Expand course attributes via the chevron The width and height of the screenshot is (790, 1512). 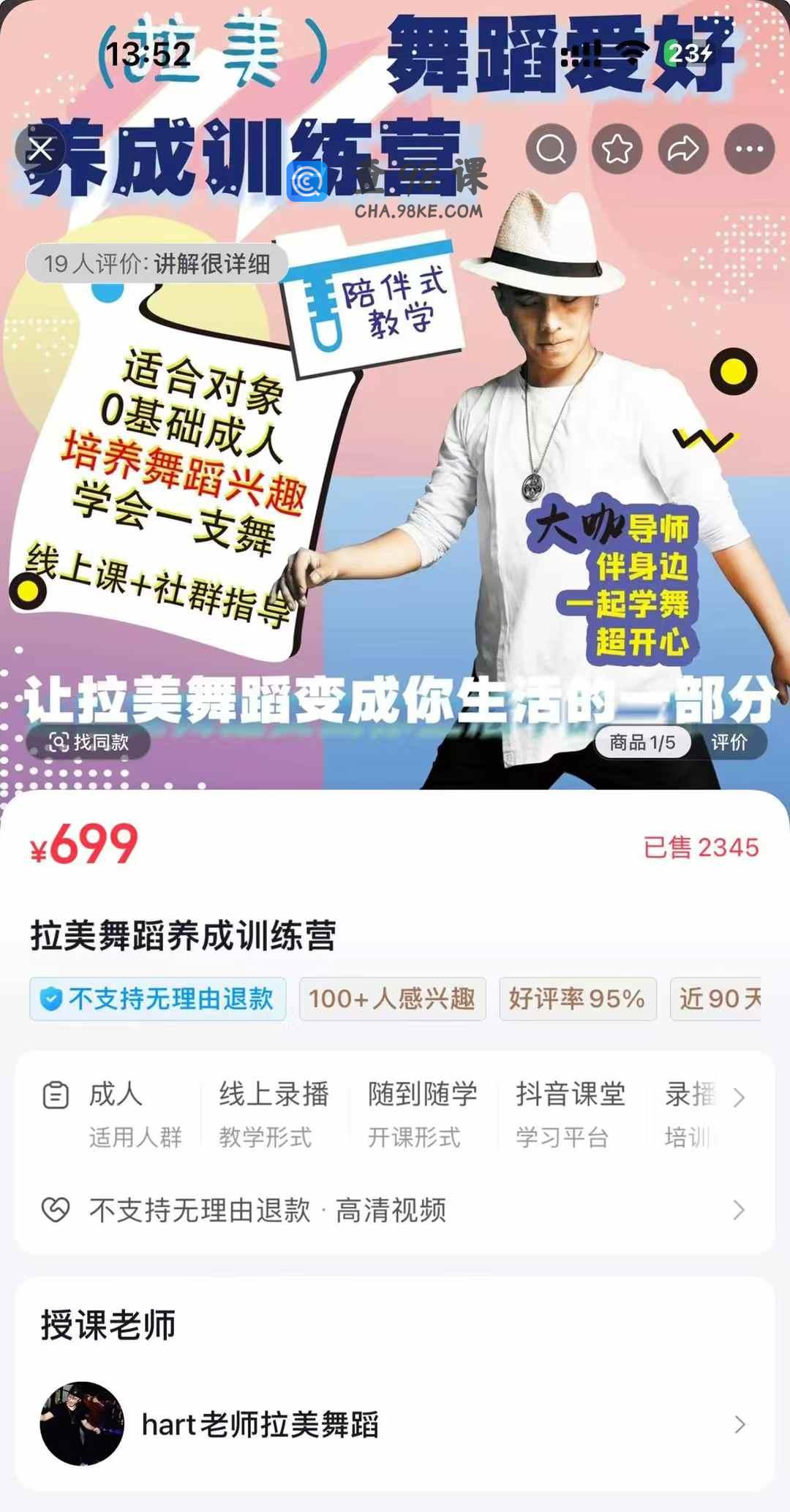click(x=739, y=1097)
